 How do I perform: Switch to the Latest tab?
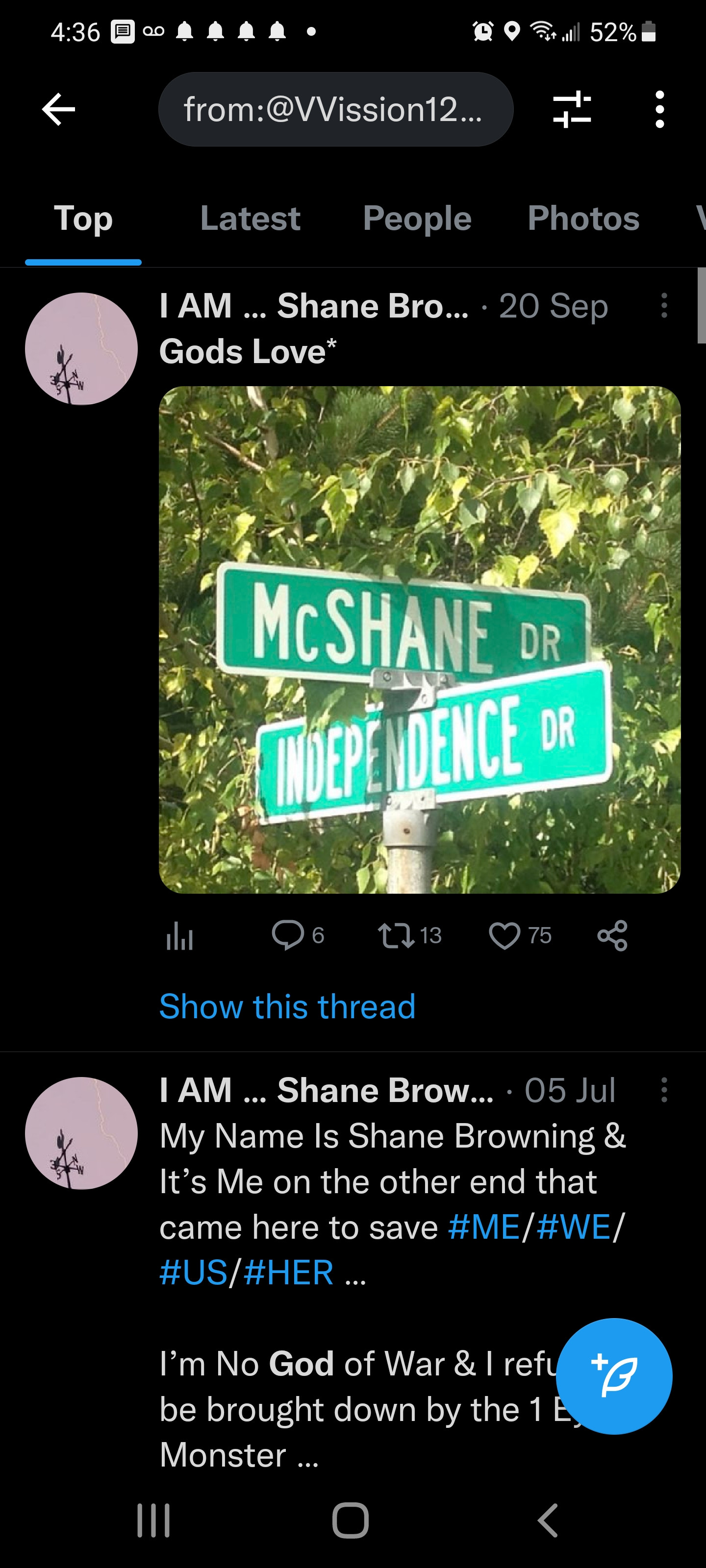(250, 219)
